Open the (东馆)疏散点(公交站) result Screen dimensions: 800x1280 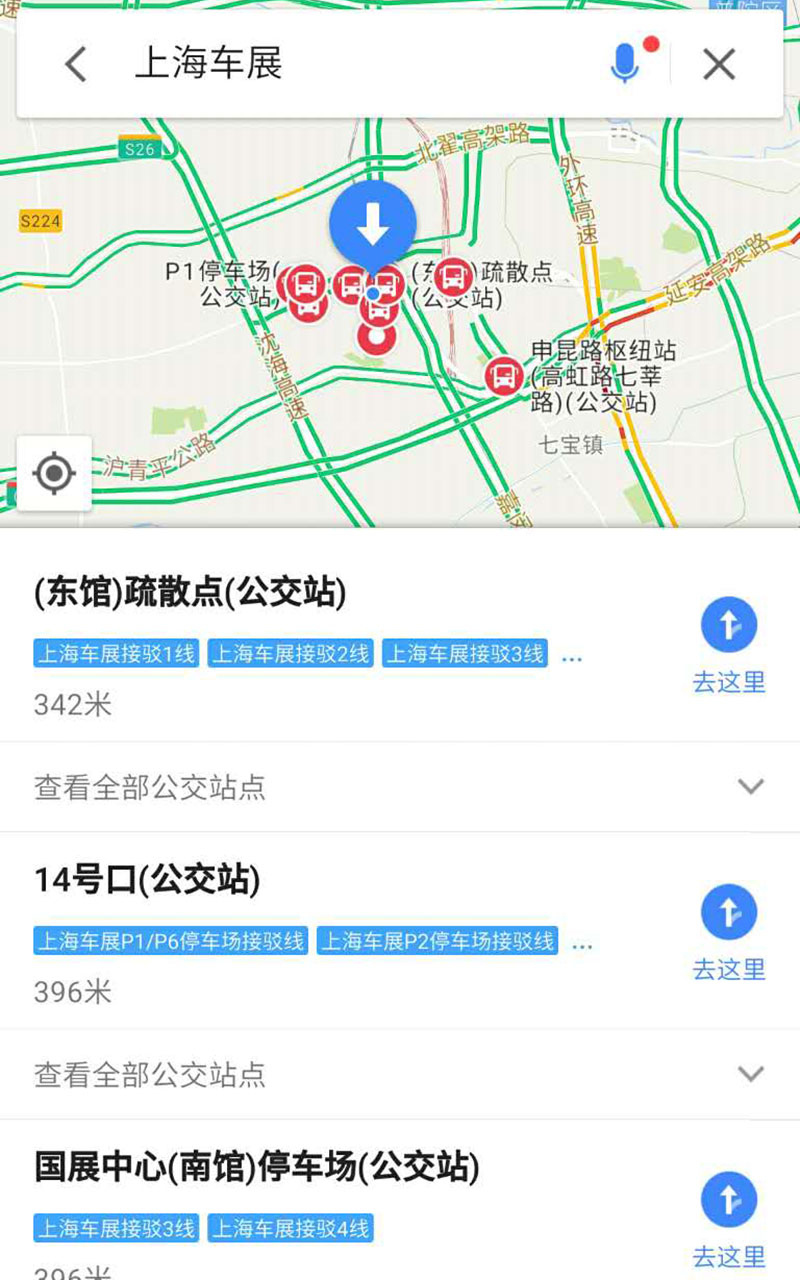coord(190,594)
